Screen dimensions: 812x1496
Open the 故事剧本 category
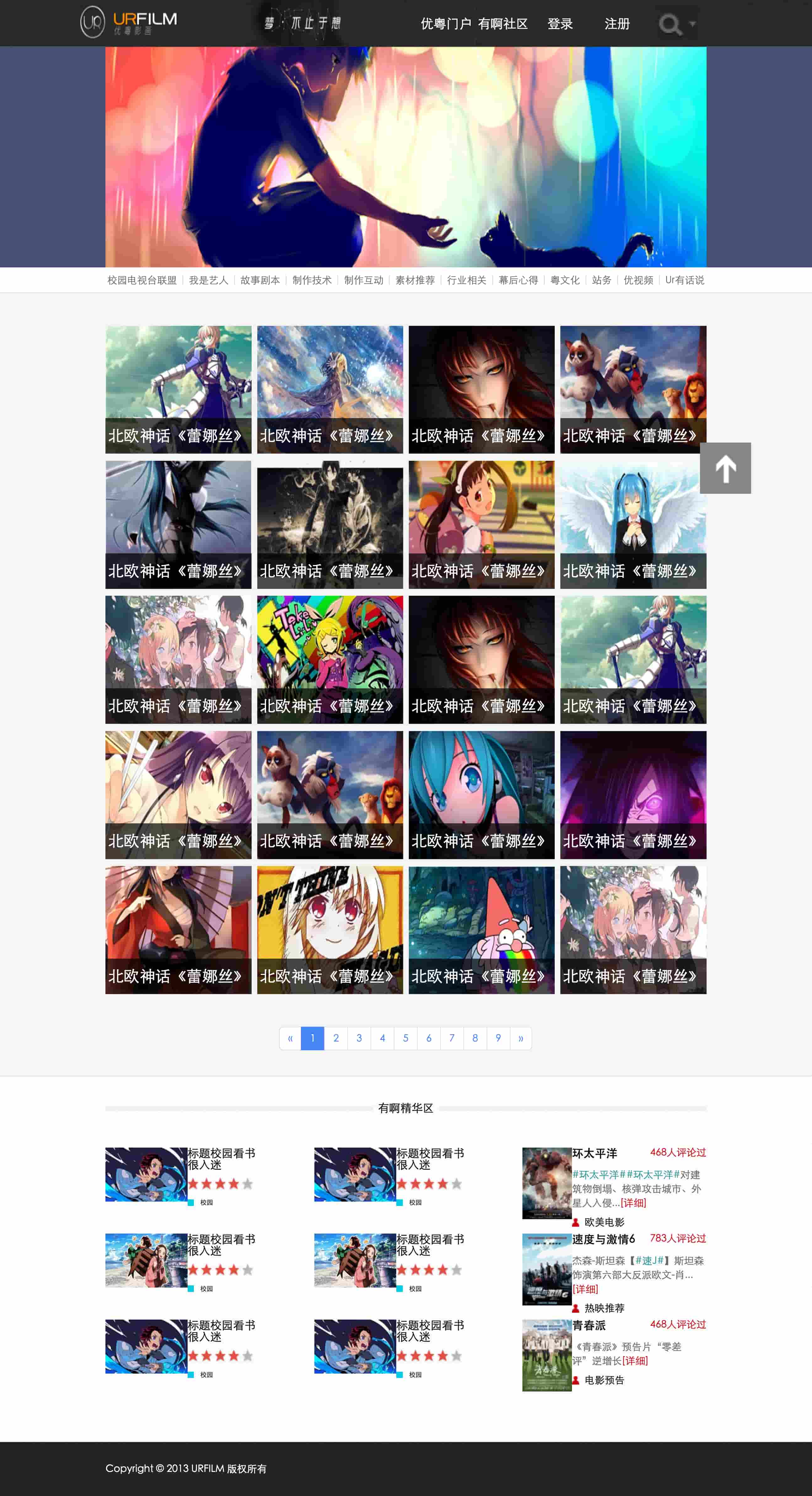point(260,280)
